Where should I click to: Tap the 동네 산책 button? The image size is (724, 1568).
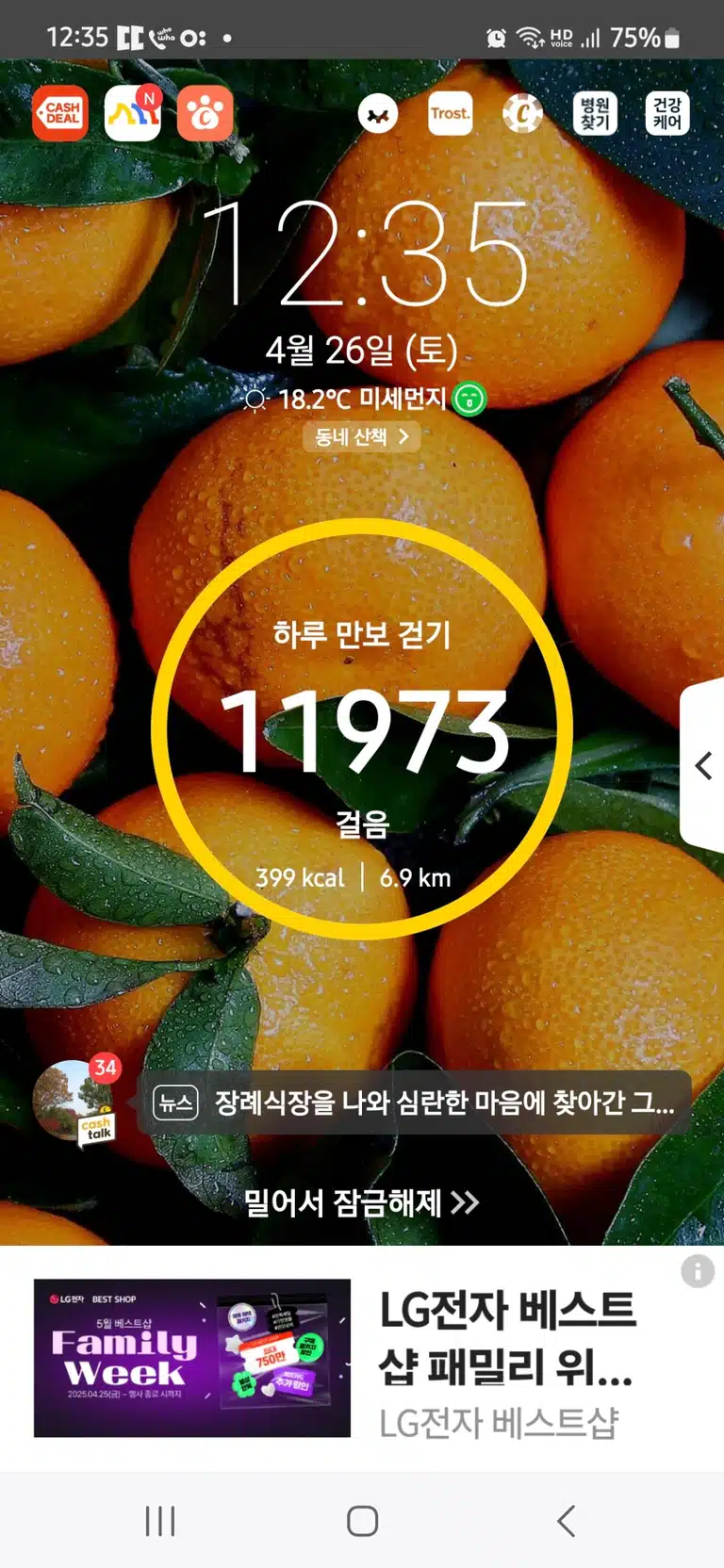pos(362,436)
